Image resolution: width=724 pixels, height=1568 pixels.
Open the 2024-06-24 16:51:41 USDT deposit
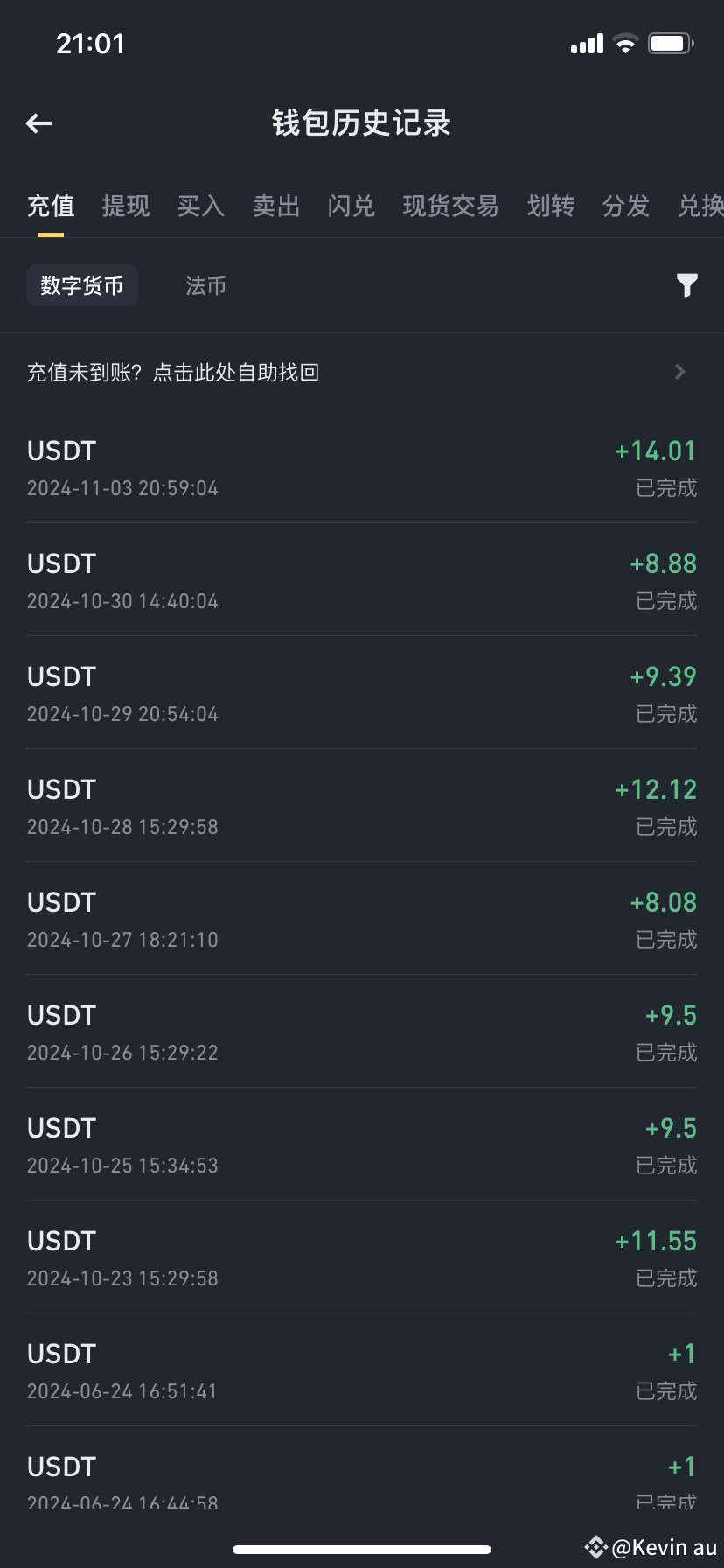pos(362,1370)
